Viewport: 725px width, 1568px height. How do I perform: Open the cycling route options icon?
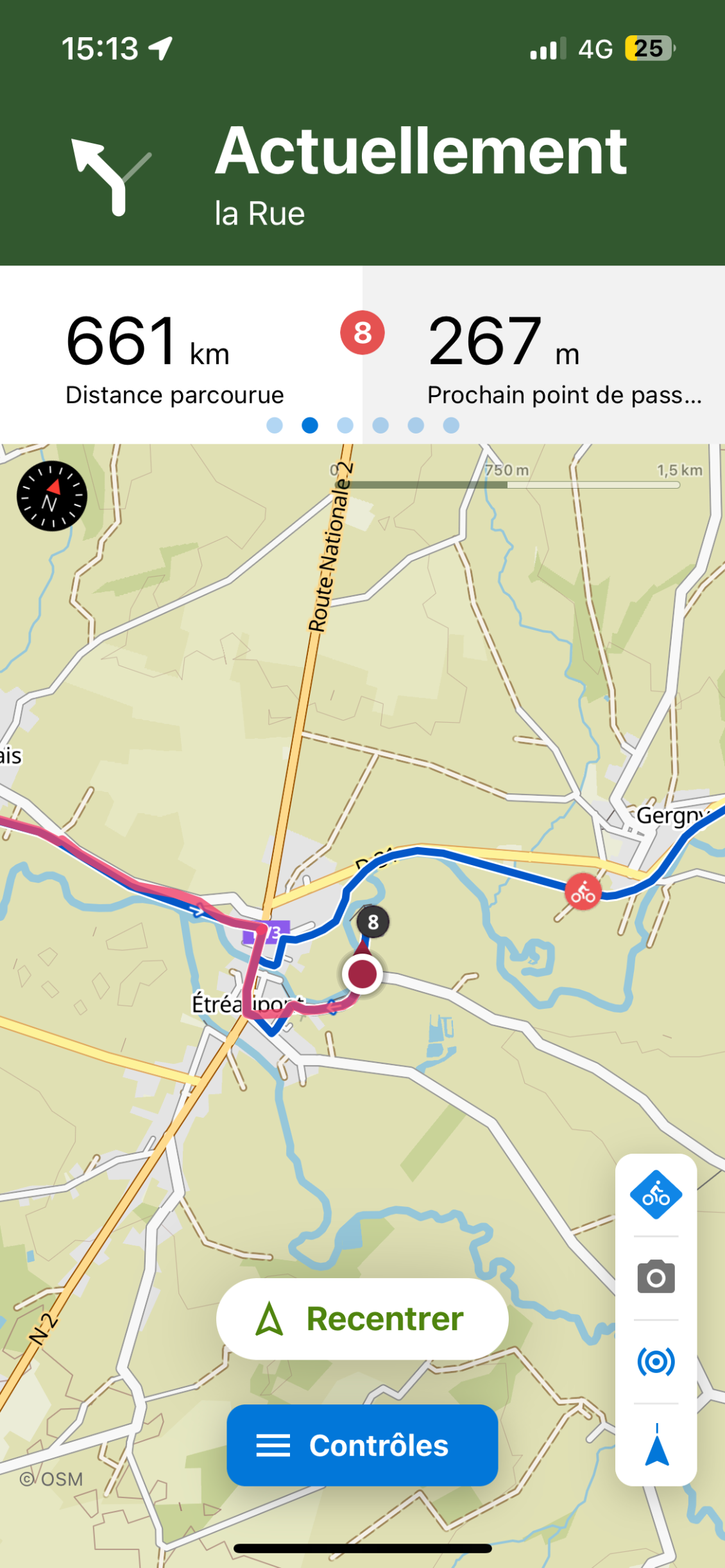pos(656,1195)
